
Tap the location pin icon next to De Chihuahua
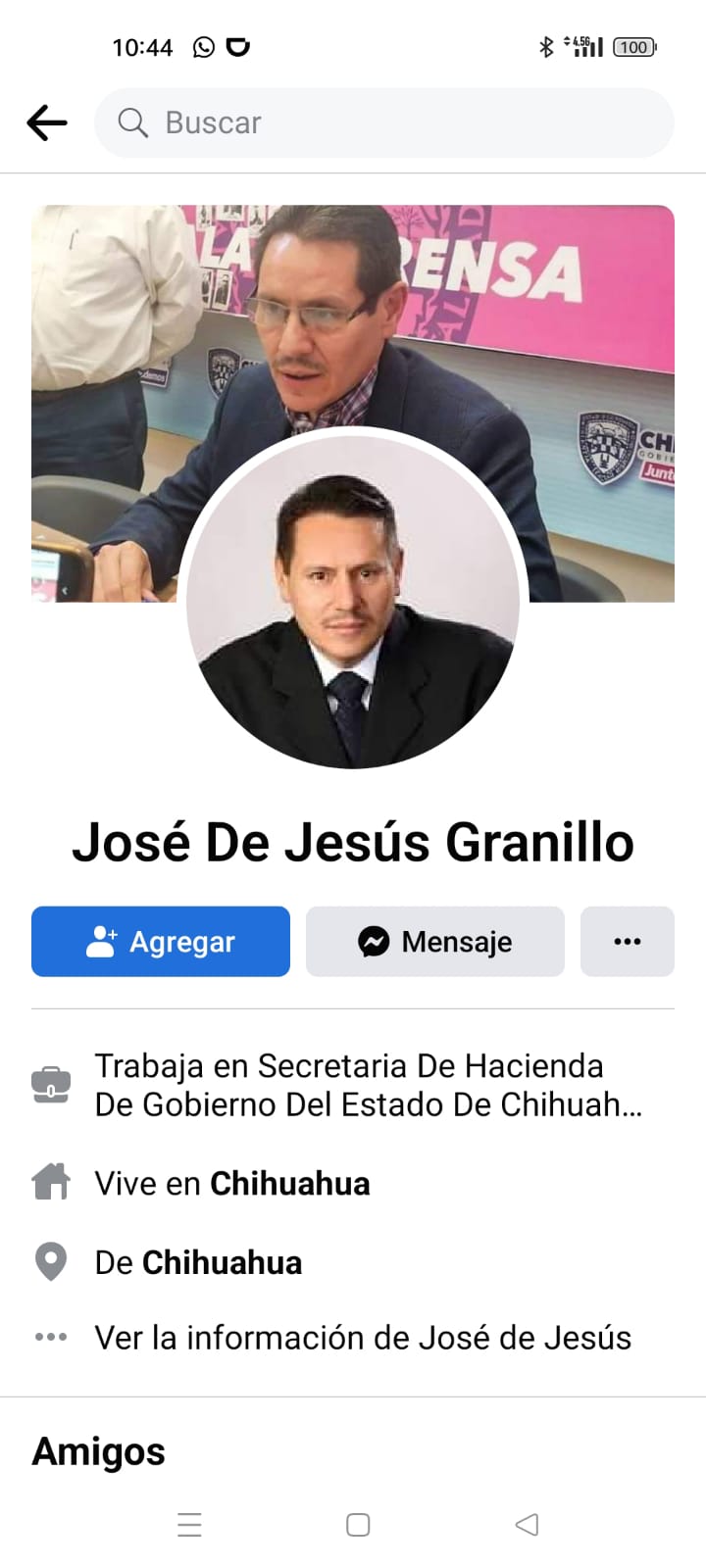click(x=50, y=1262)
